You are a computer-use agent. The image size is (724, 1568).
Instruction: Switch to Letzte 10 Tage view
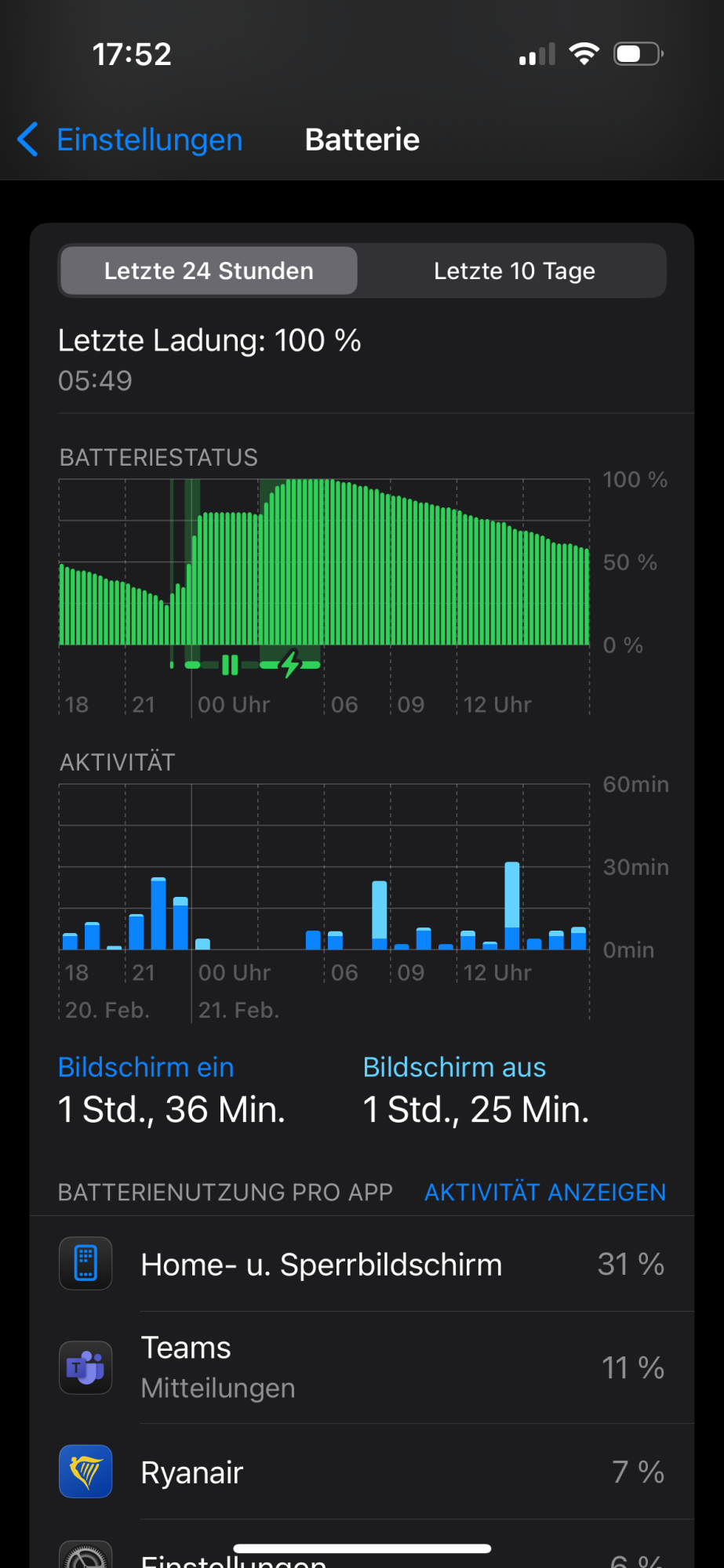pos(514,271)
